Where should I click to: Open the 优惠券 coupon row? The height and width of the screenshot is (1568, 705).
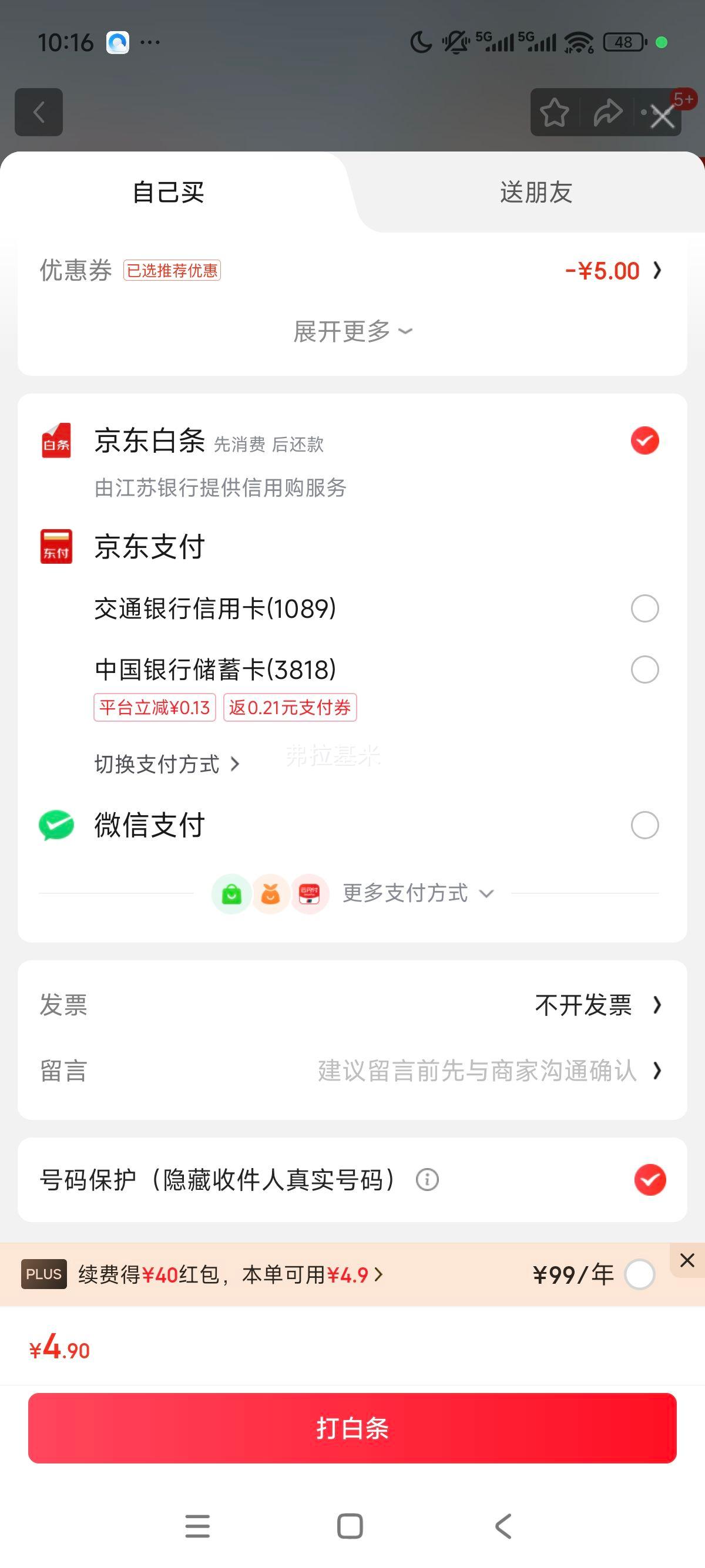click(352, 270)
